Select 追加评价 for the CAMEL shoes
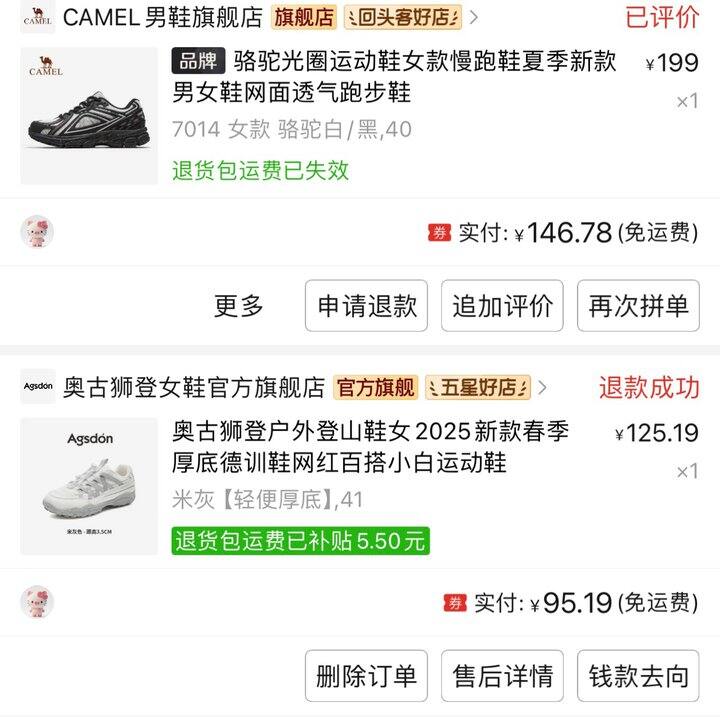 click(x=502, y=306)
